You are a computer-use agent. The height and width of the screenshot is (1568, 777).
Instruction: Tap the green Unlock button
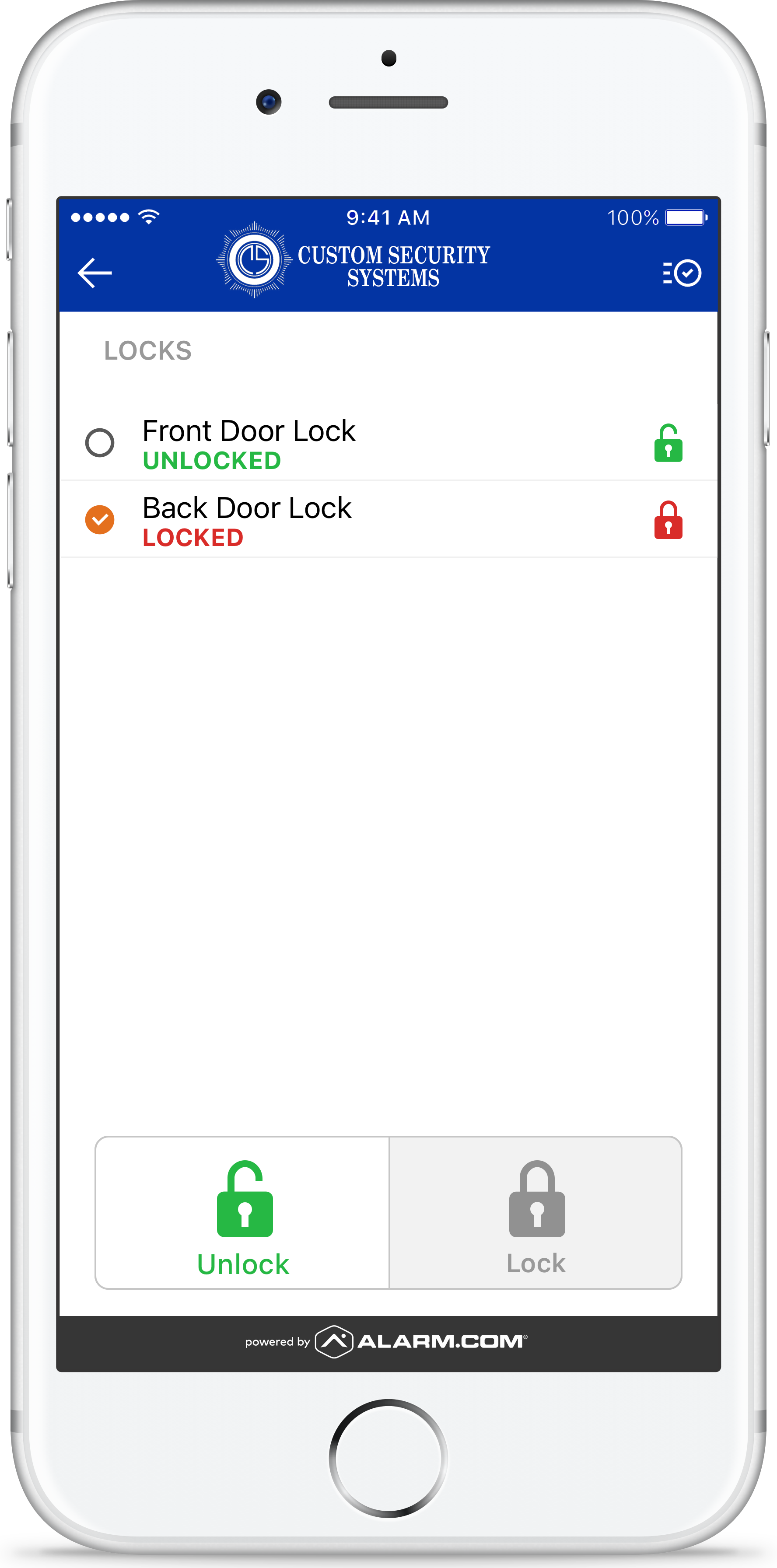coord(243,1212)
